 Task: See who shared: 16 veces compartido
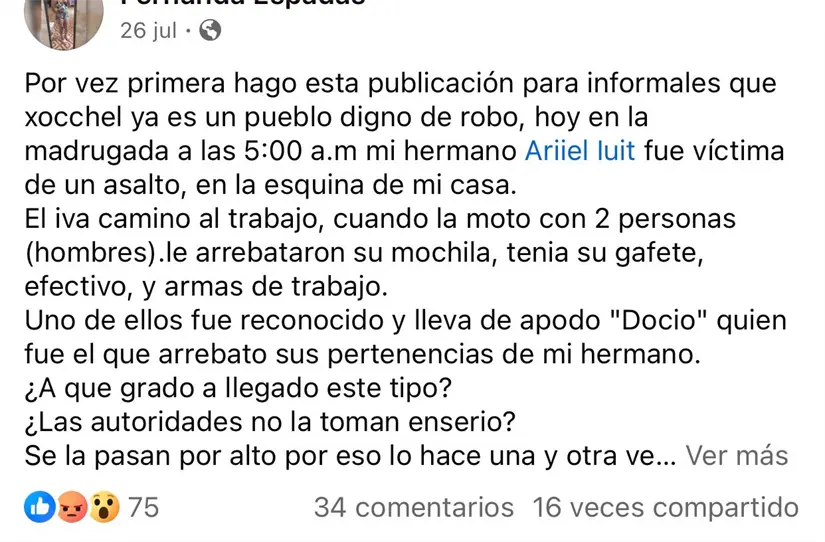[665, 507]
